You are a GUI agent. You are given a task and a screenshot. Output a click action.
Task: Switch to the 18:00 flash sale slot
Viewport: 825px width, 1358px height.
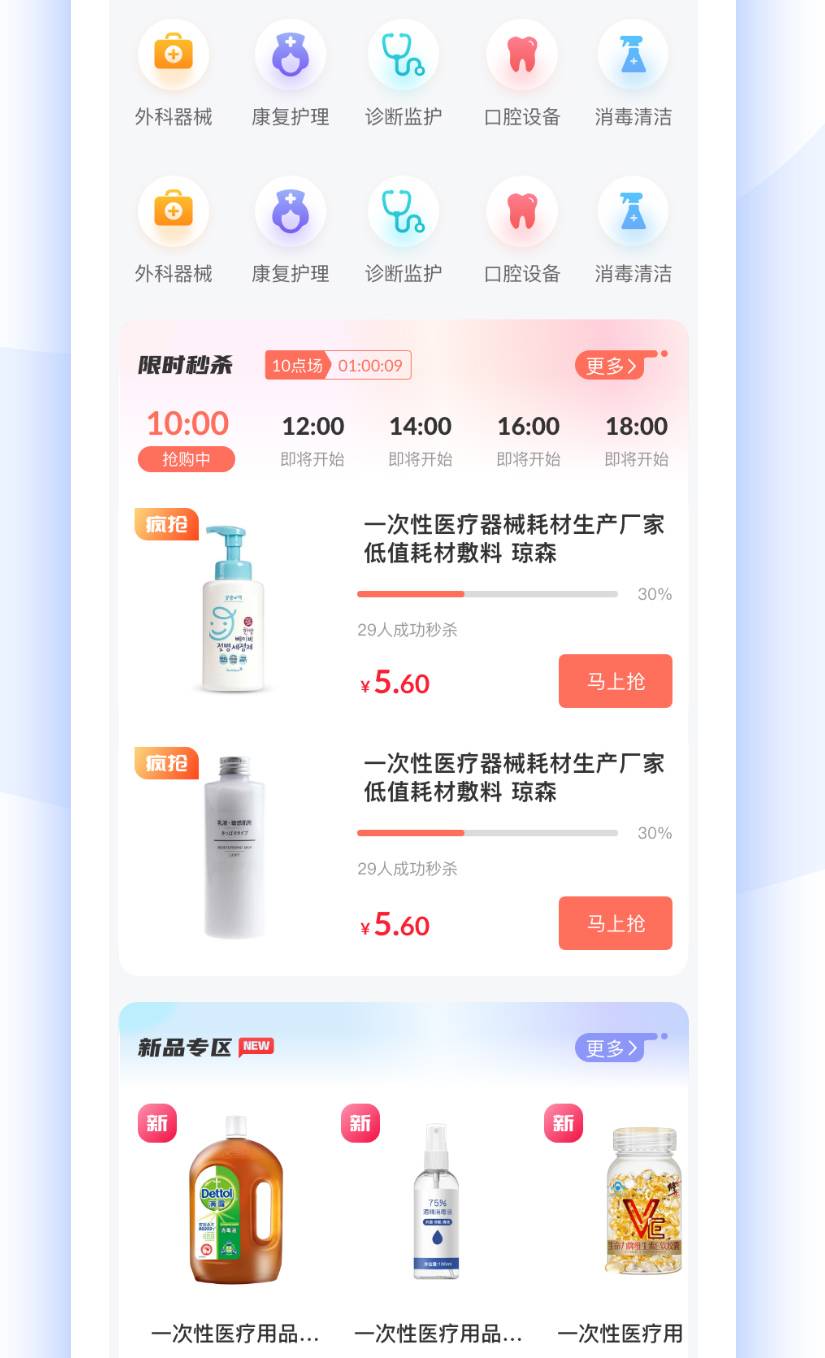[636, 438]
